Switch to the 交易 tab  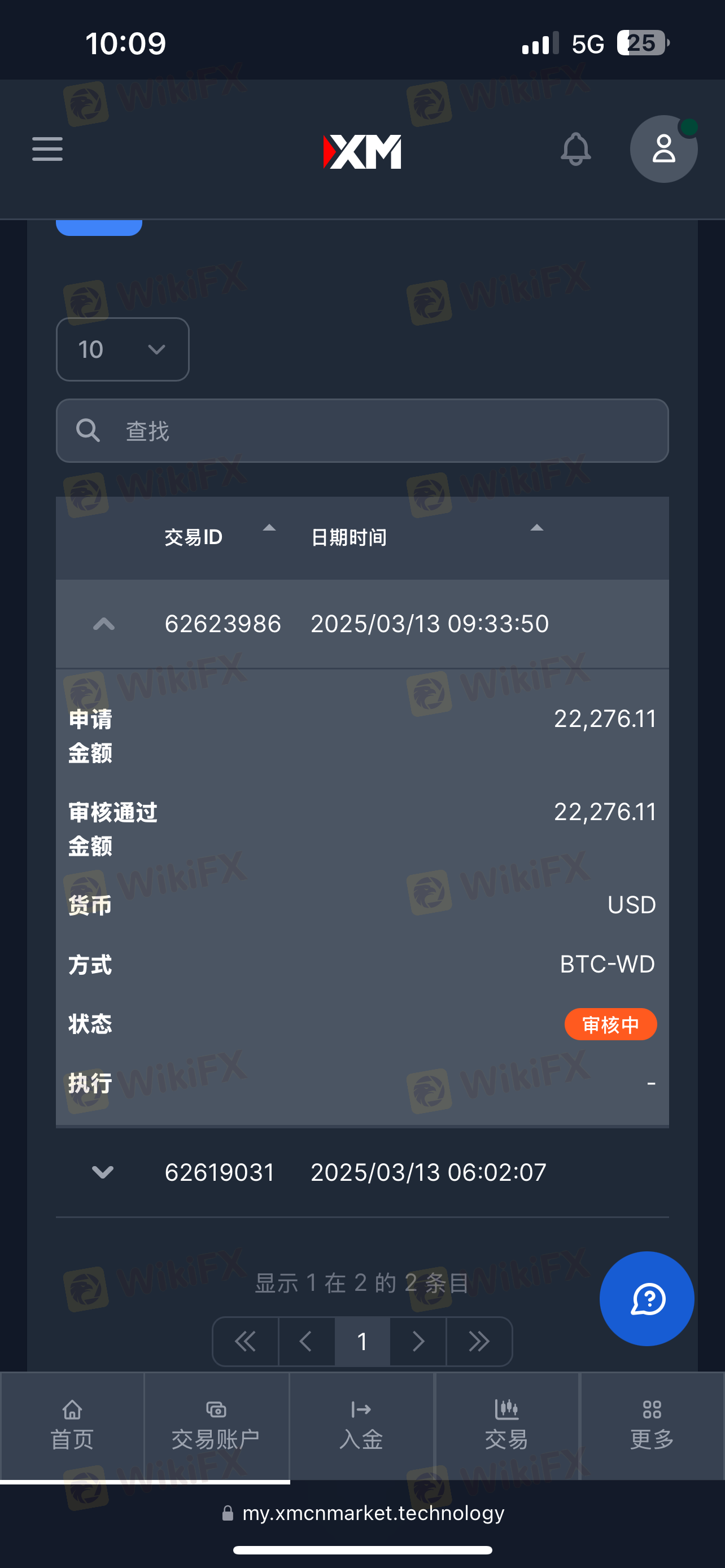506,1425
